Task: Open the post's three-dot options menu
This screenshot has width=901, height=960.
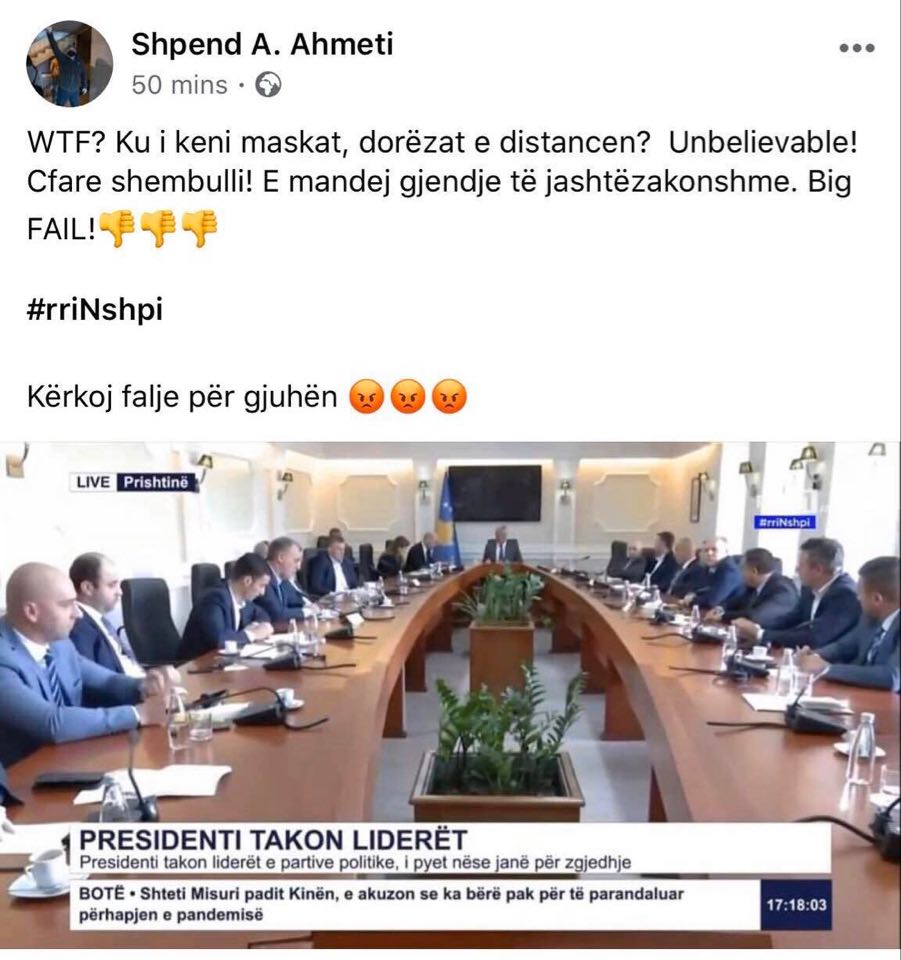Action: pyautogui.click(x=857, y=47)
